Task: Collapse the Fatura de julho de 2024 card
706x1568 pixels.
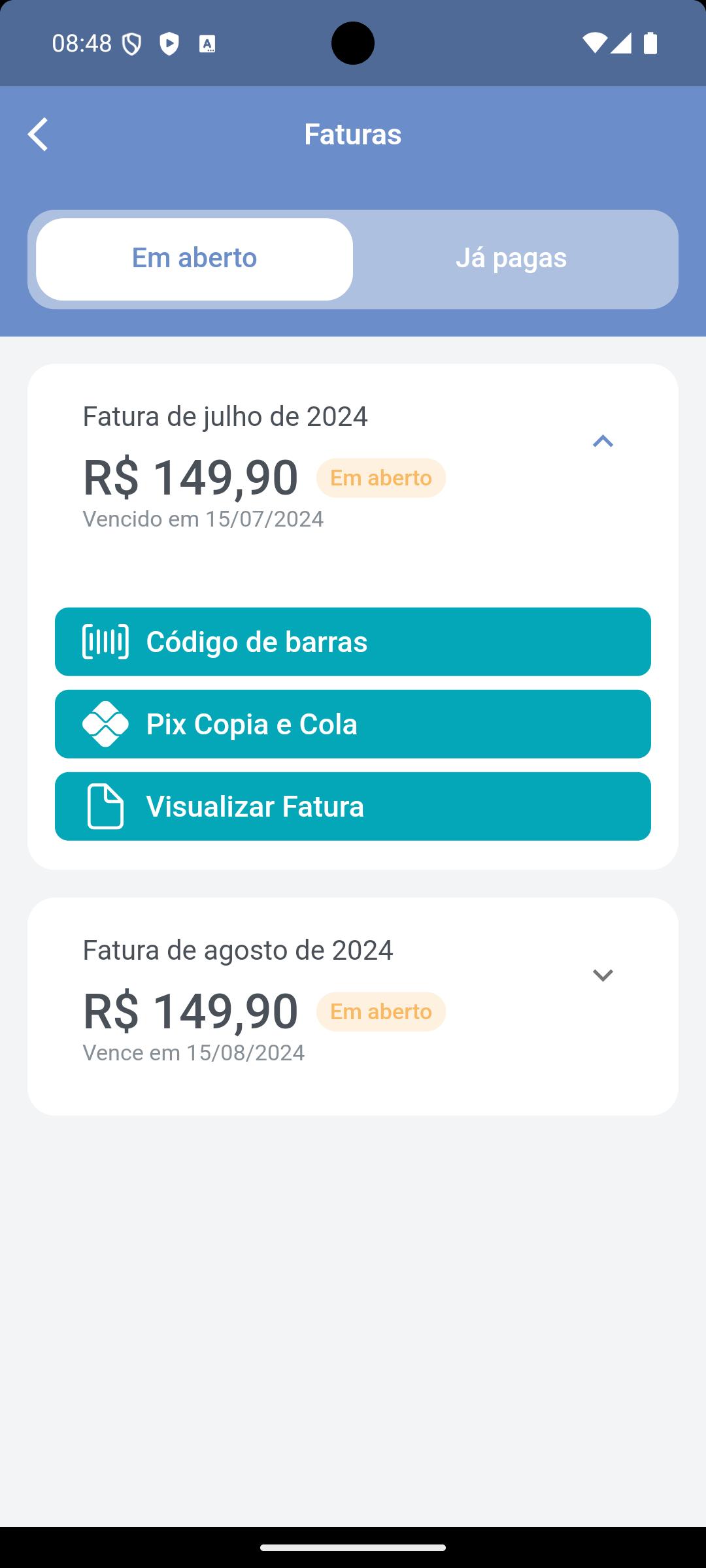Action: pos(603,442)
